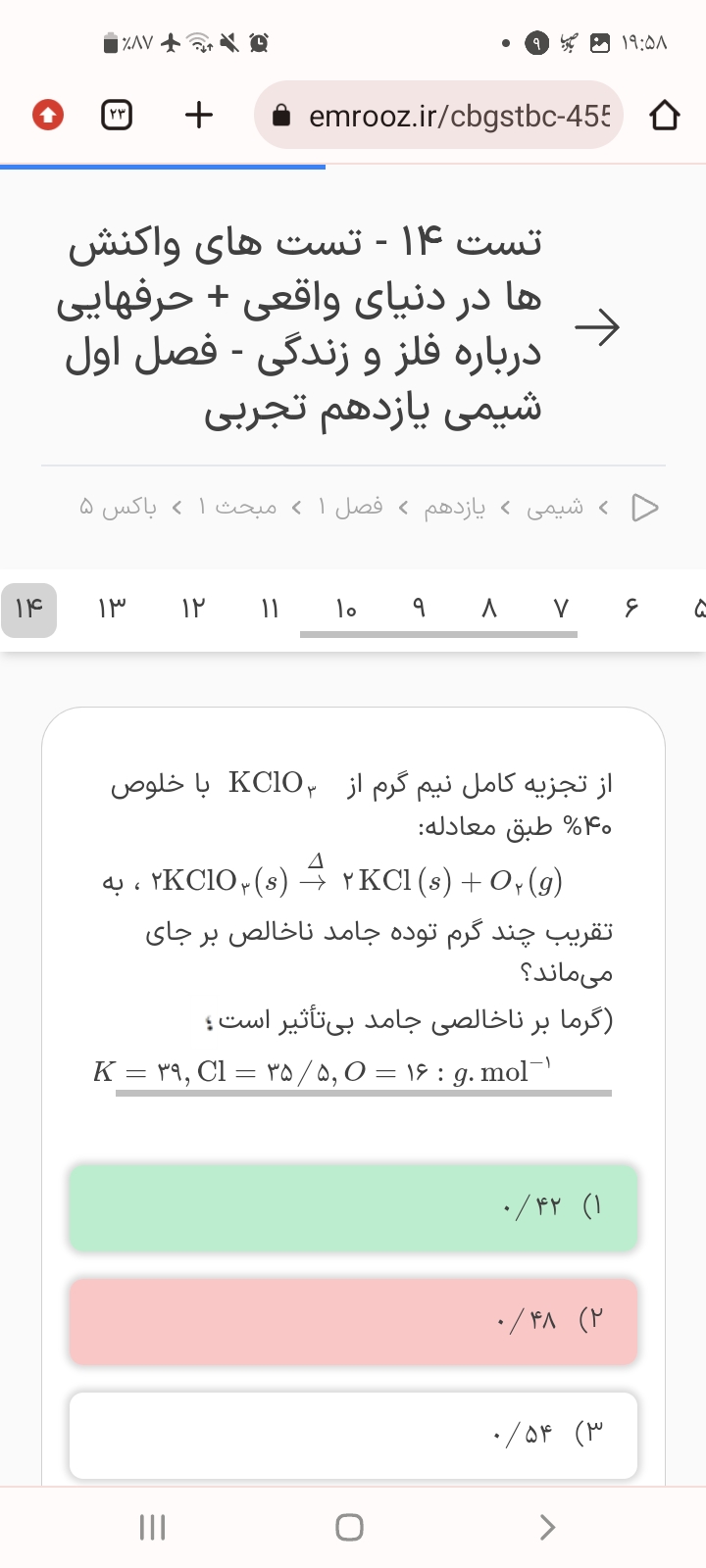The width and height of the screenshot is (706, 1568).
Task: Open recent apps from the navigation bar
Action: (x=152, y=1527)
